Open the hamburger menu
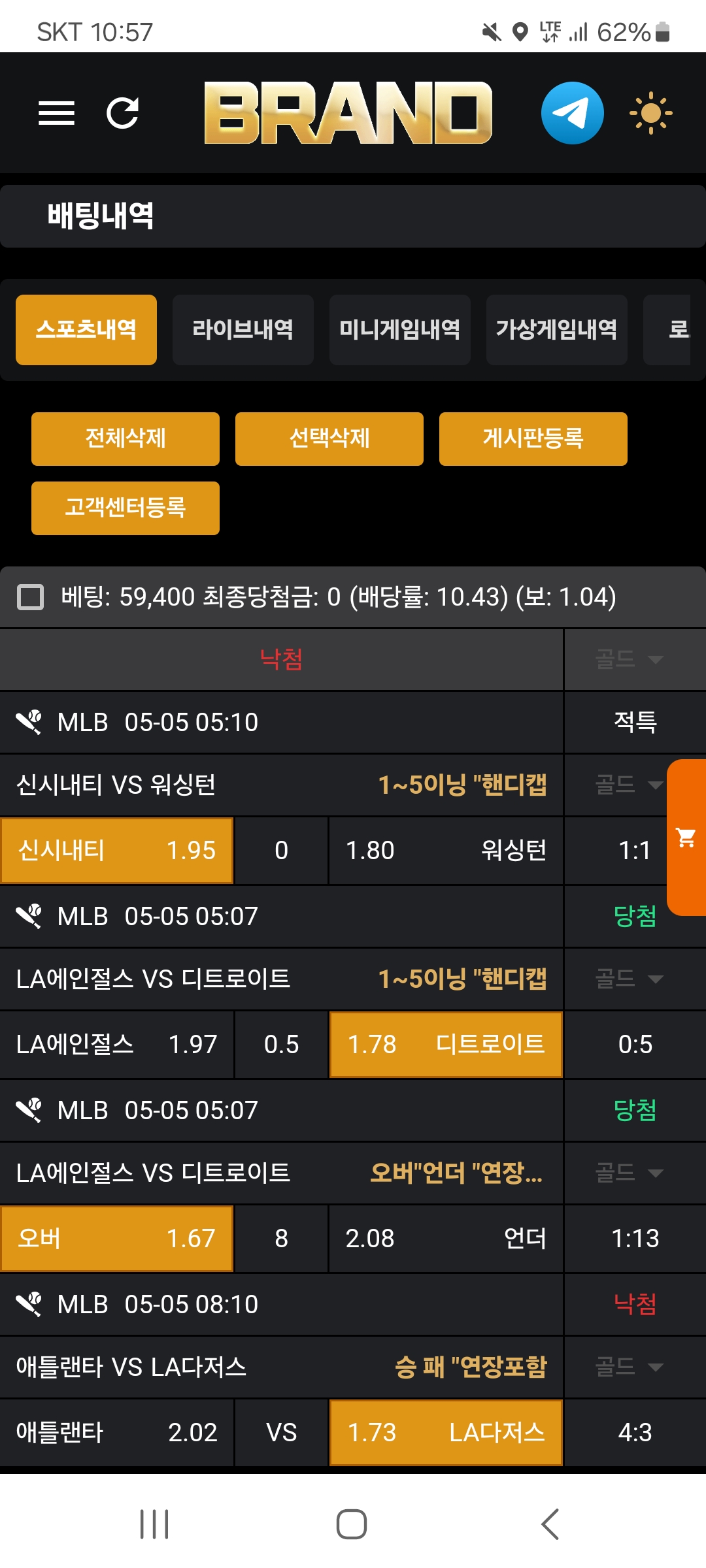Viewport: 706px width, 1568px height. pos(56,113)
